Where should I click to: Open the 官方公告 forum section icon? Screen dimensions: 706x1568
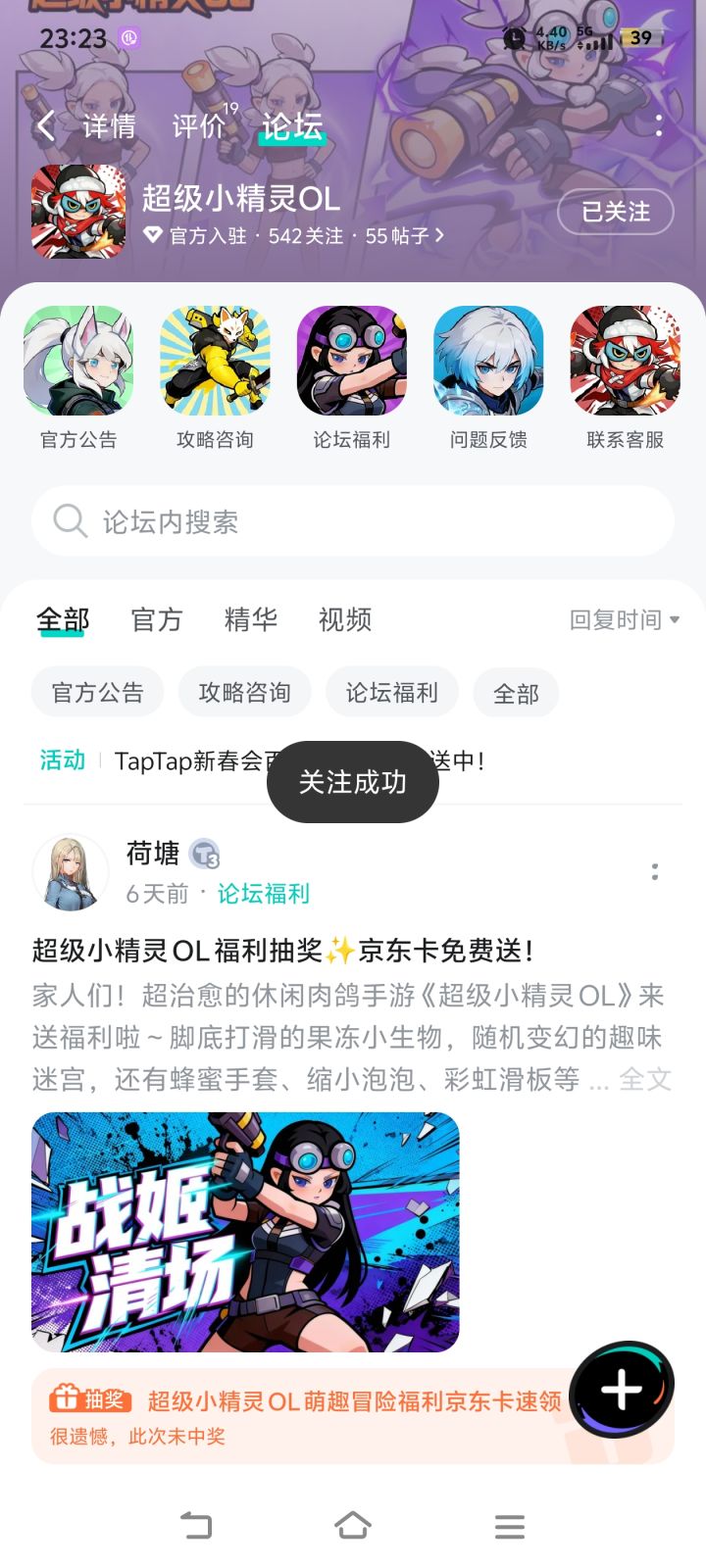coord(78,360)
